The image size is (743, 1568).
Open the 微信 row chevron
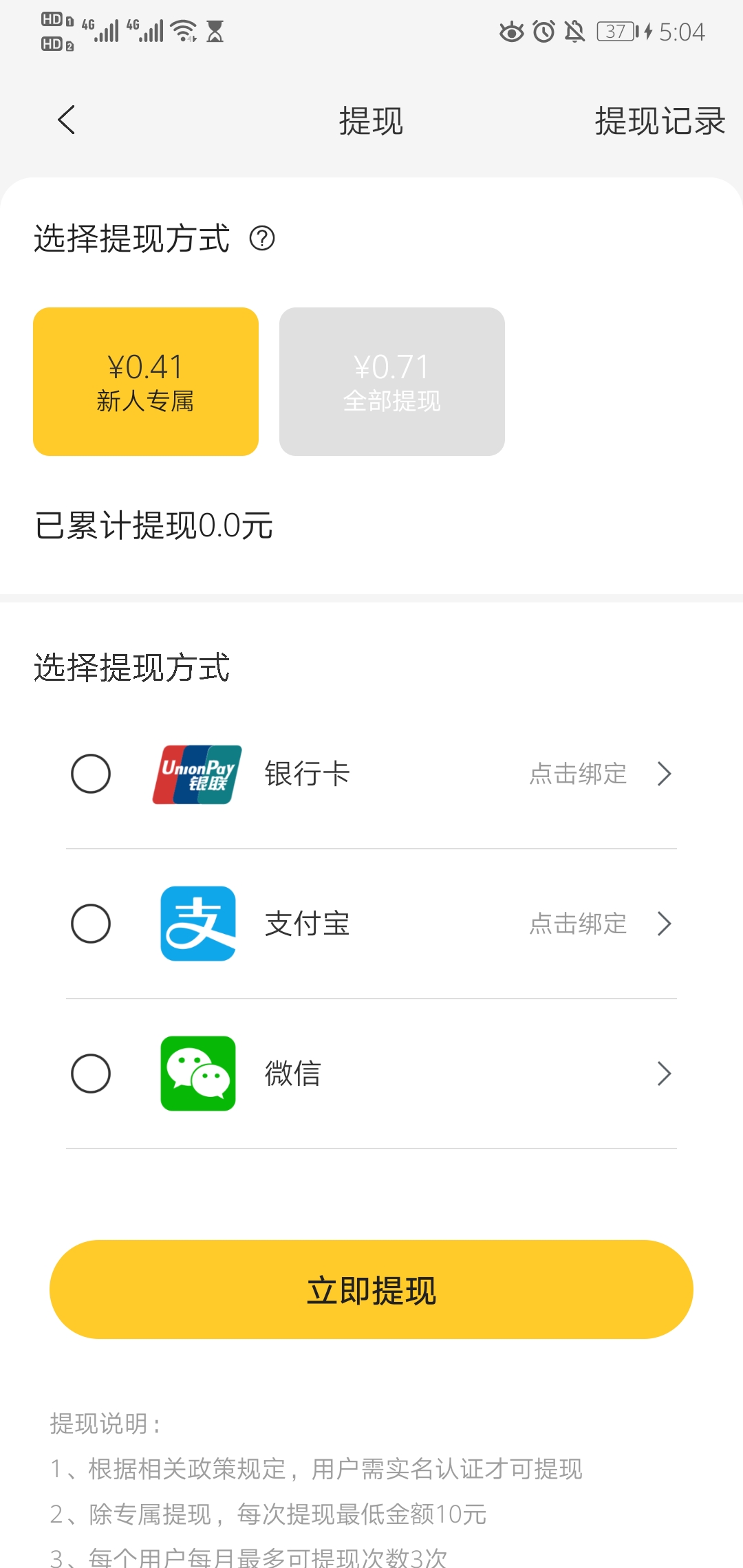664,1074
